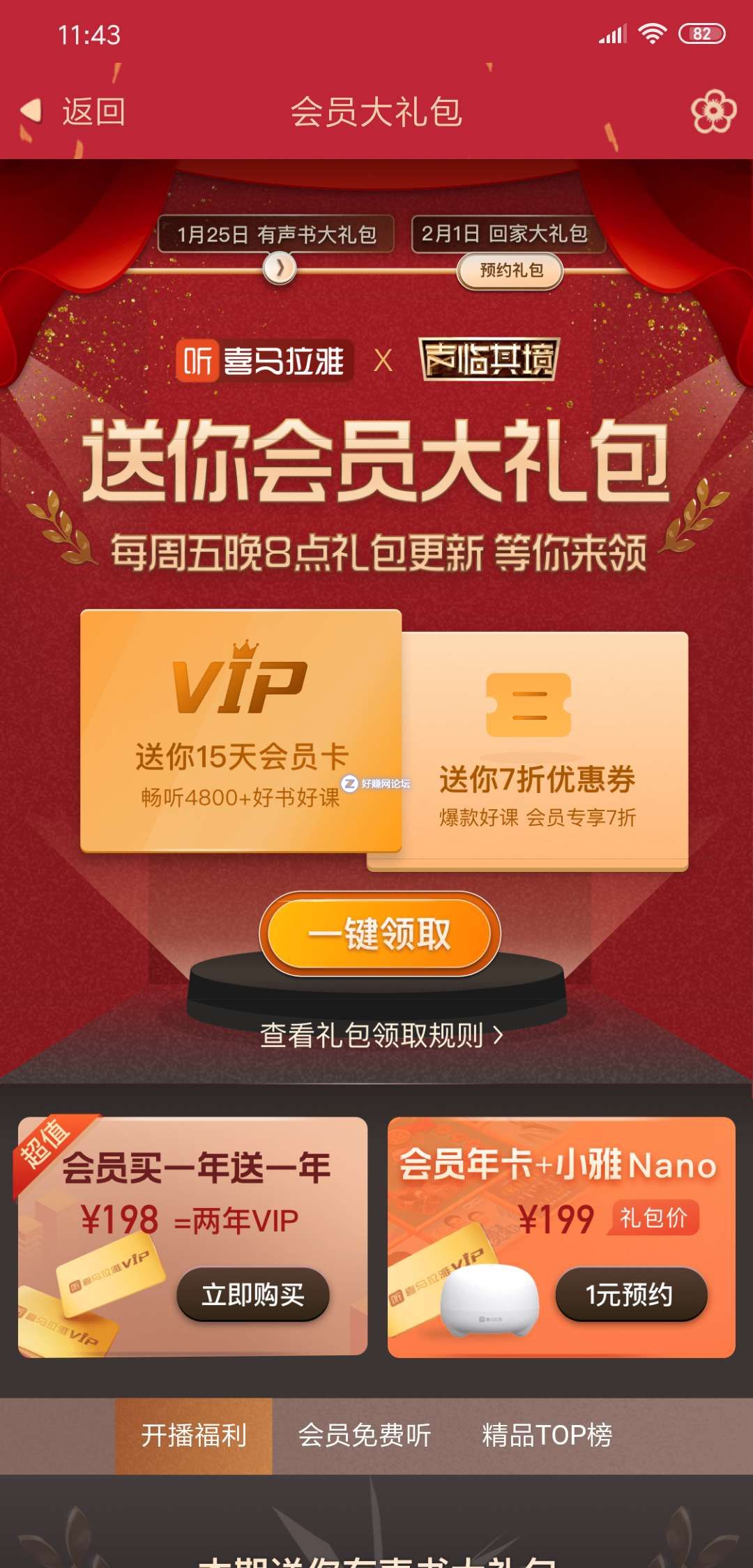Image resolution: width=753 pixels, height=1568 pixels.
Task: Switch to the 会员免费听 tab
Action: [x=365, y=1435]
